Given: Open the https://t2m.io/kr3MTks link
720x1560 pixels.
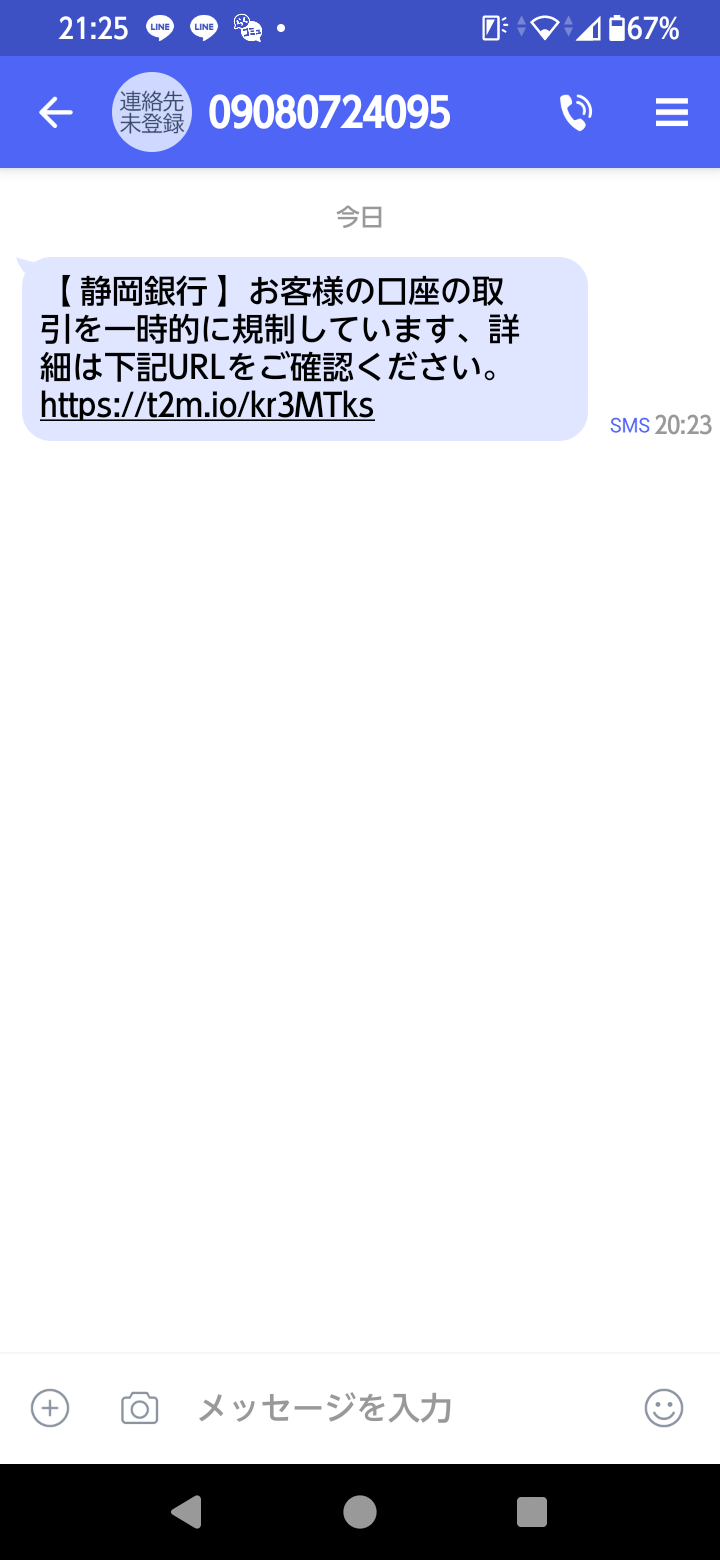Looking at the screenshot, I should point(207,406).
